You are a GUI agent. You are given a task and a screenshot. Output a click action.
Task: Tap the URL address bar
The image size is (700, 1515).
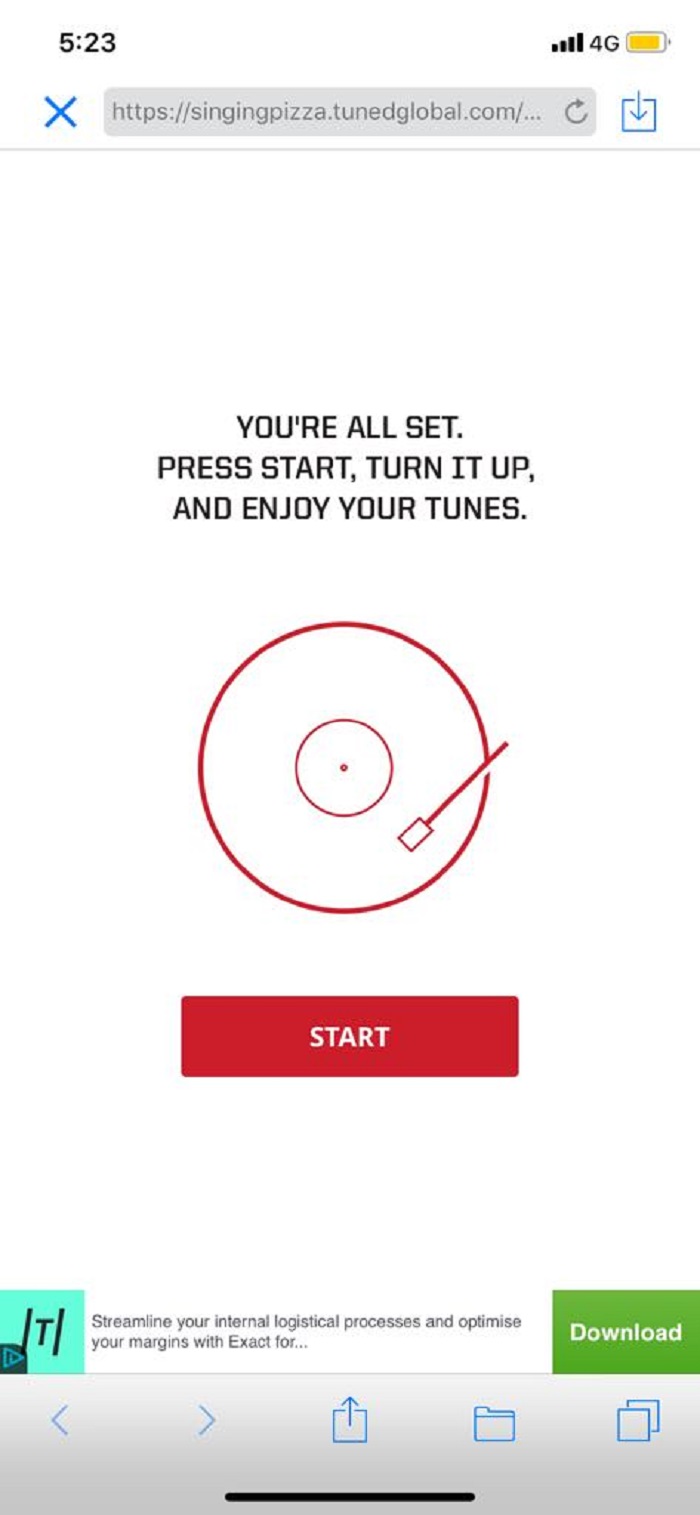point(330,112)
